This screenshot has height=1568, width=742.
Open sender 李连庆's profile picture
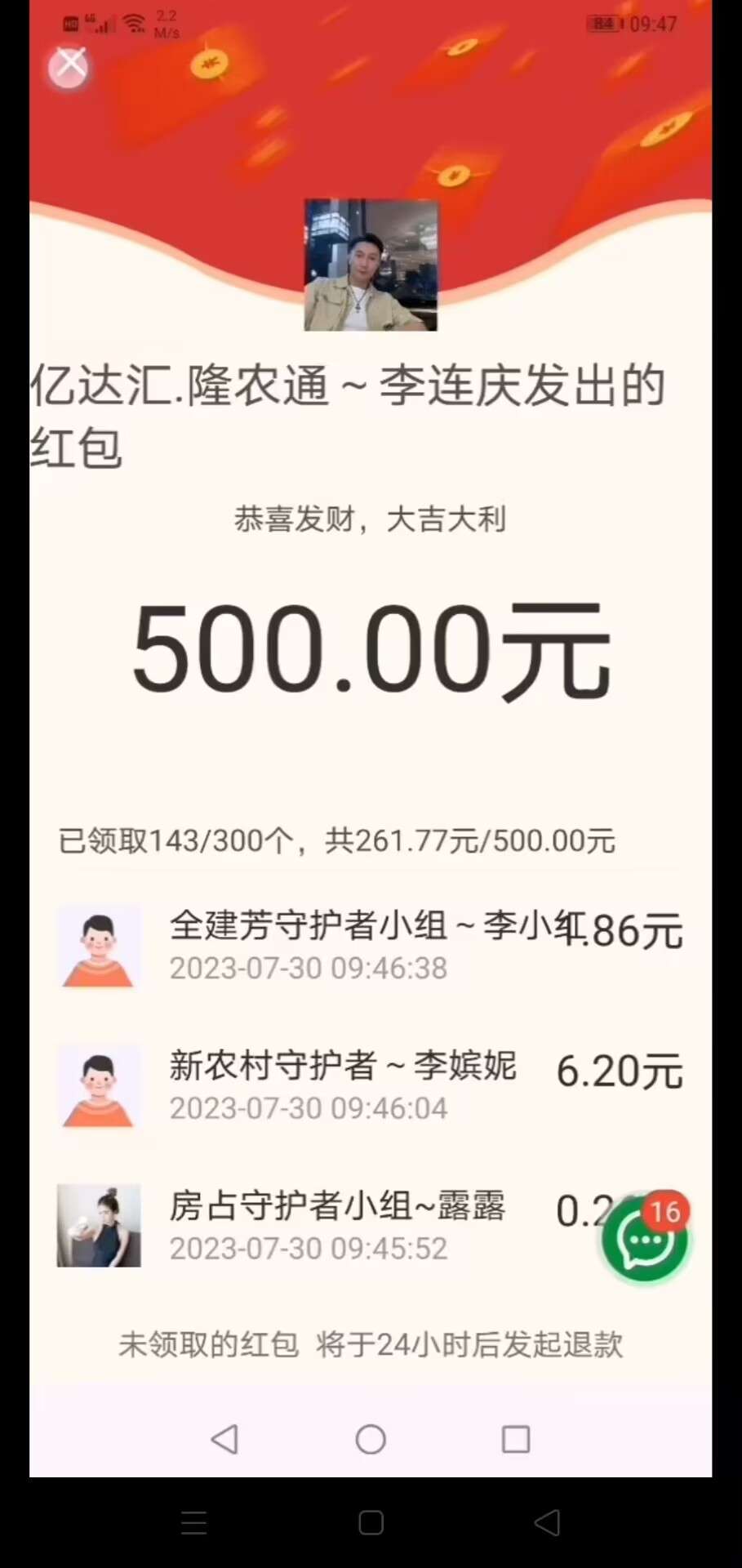[371, 265]
